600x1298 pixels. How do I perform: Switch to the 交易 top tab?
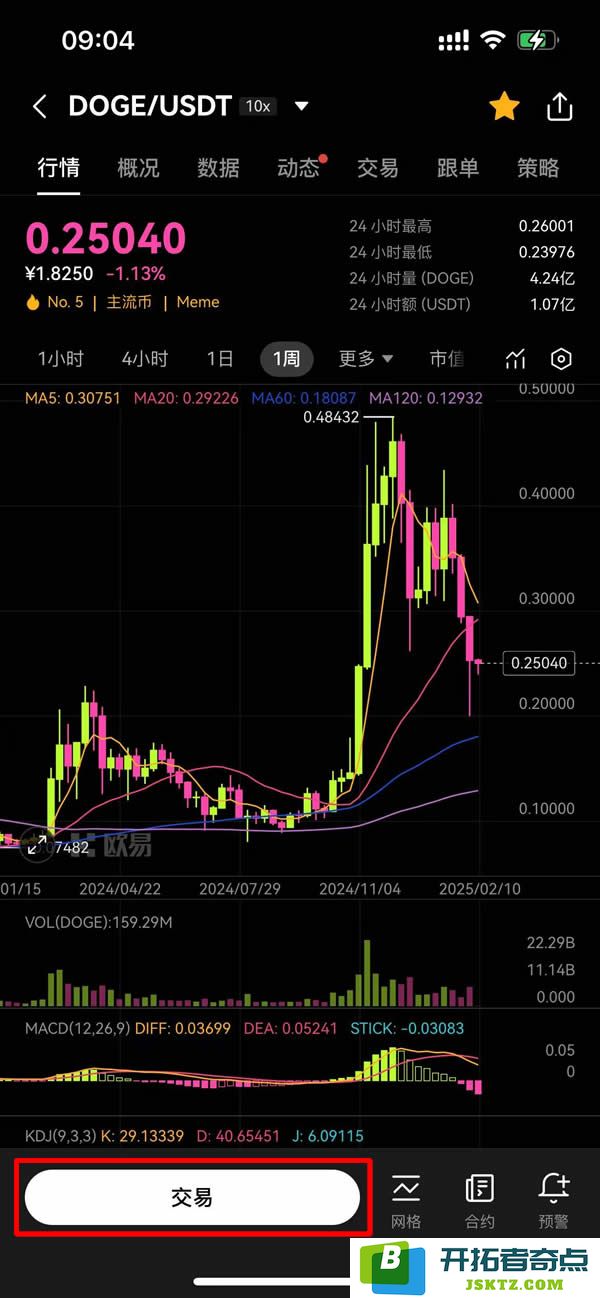pyautogui.click(x=378, y=168)
